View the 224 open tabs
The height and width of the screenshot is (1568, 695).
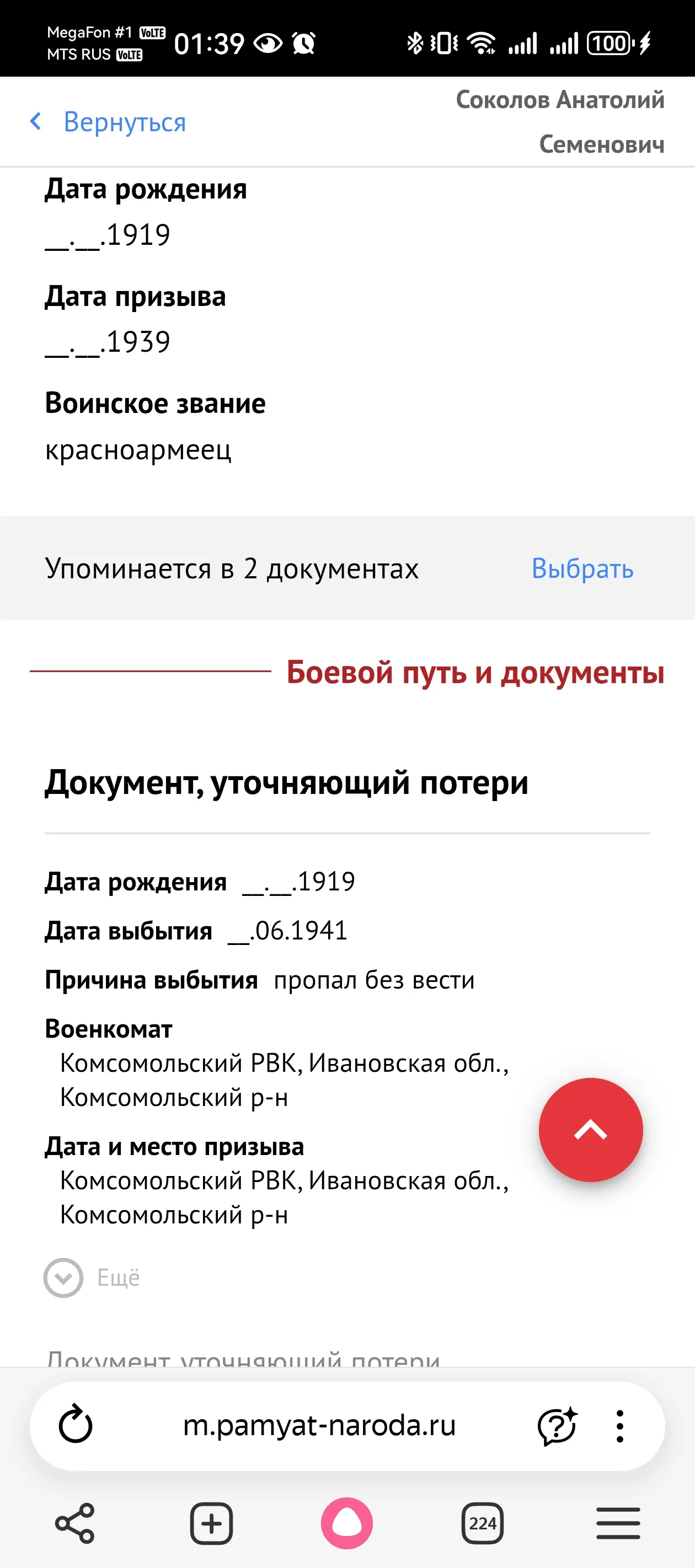point(483,1523)
